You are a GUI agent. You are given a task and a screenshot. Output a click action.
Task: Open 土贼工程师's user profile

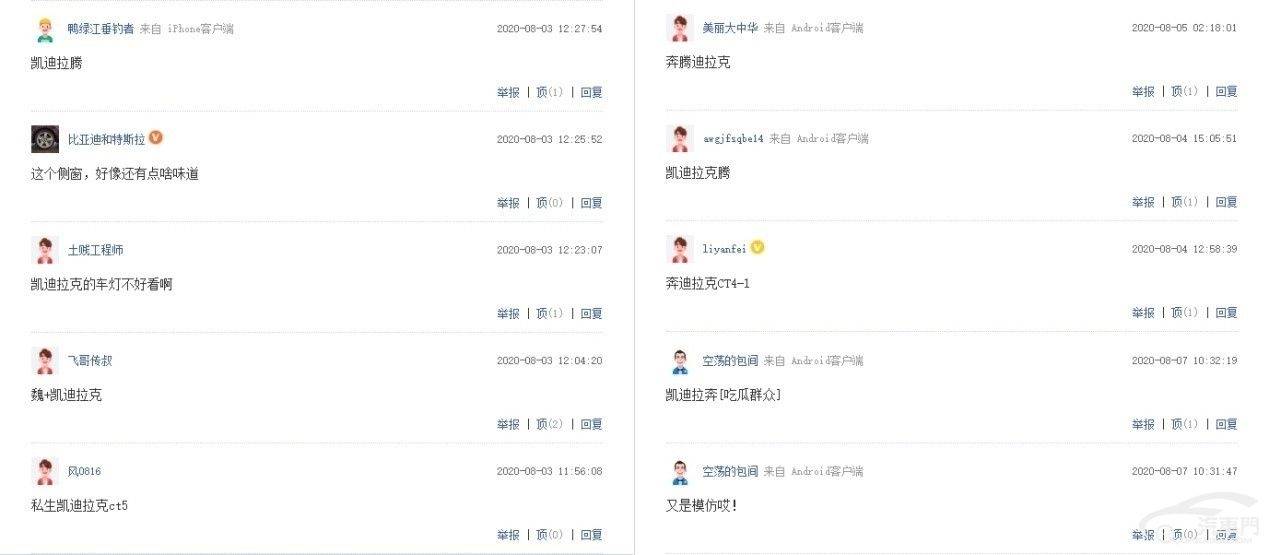coord(95,250)
